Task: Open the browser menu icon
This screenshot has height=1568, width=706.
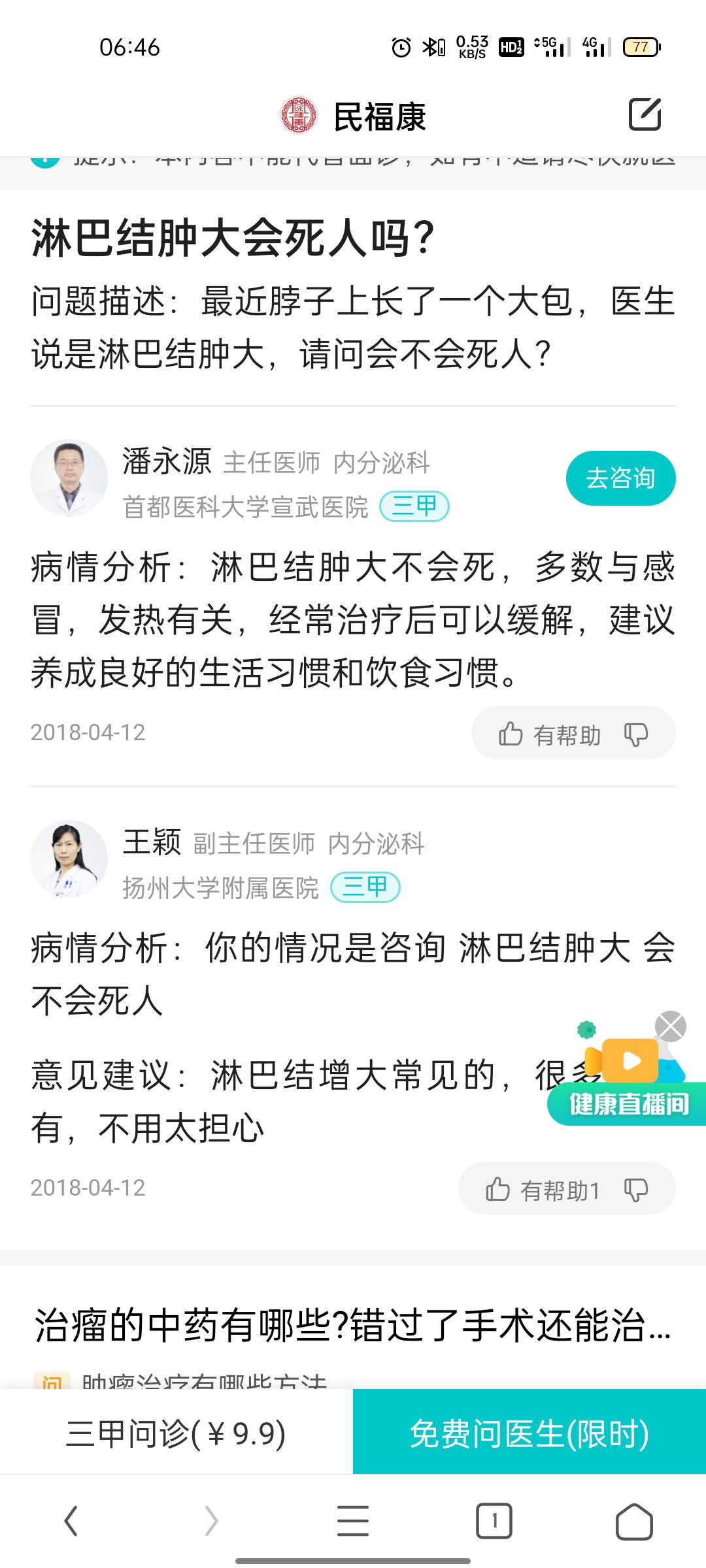Action: coord(353,1521)
